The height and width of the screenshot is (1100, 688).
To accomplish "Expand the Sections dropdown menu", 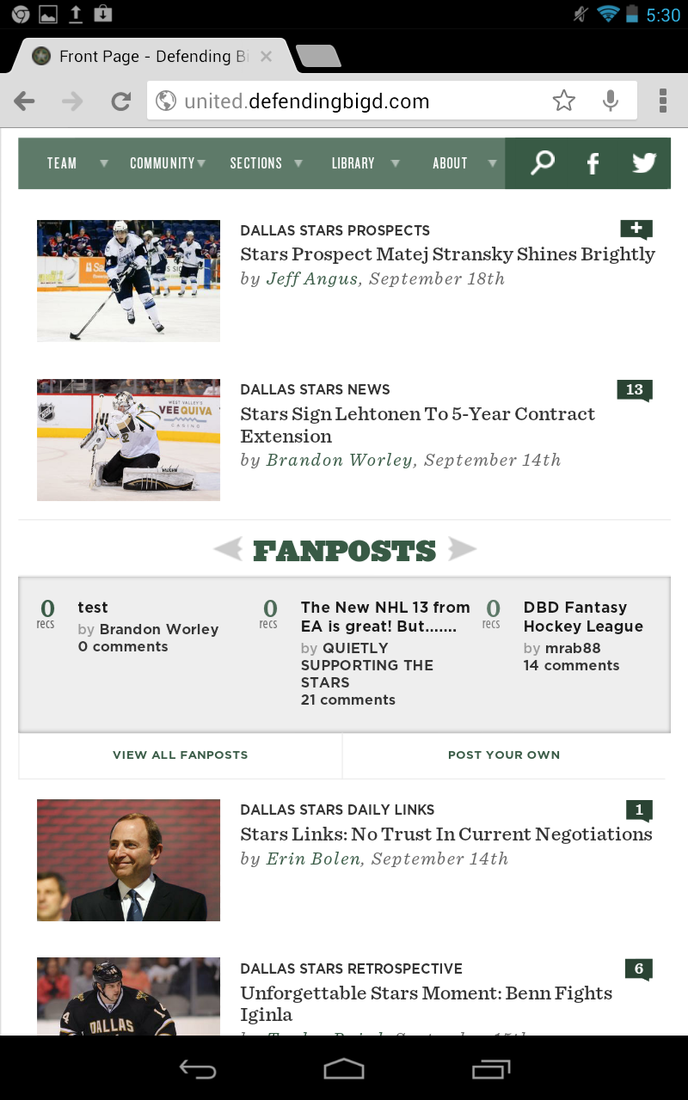I will [265, 163].
